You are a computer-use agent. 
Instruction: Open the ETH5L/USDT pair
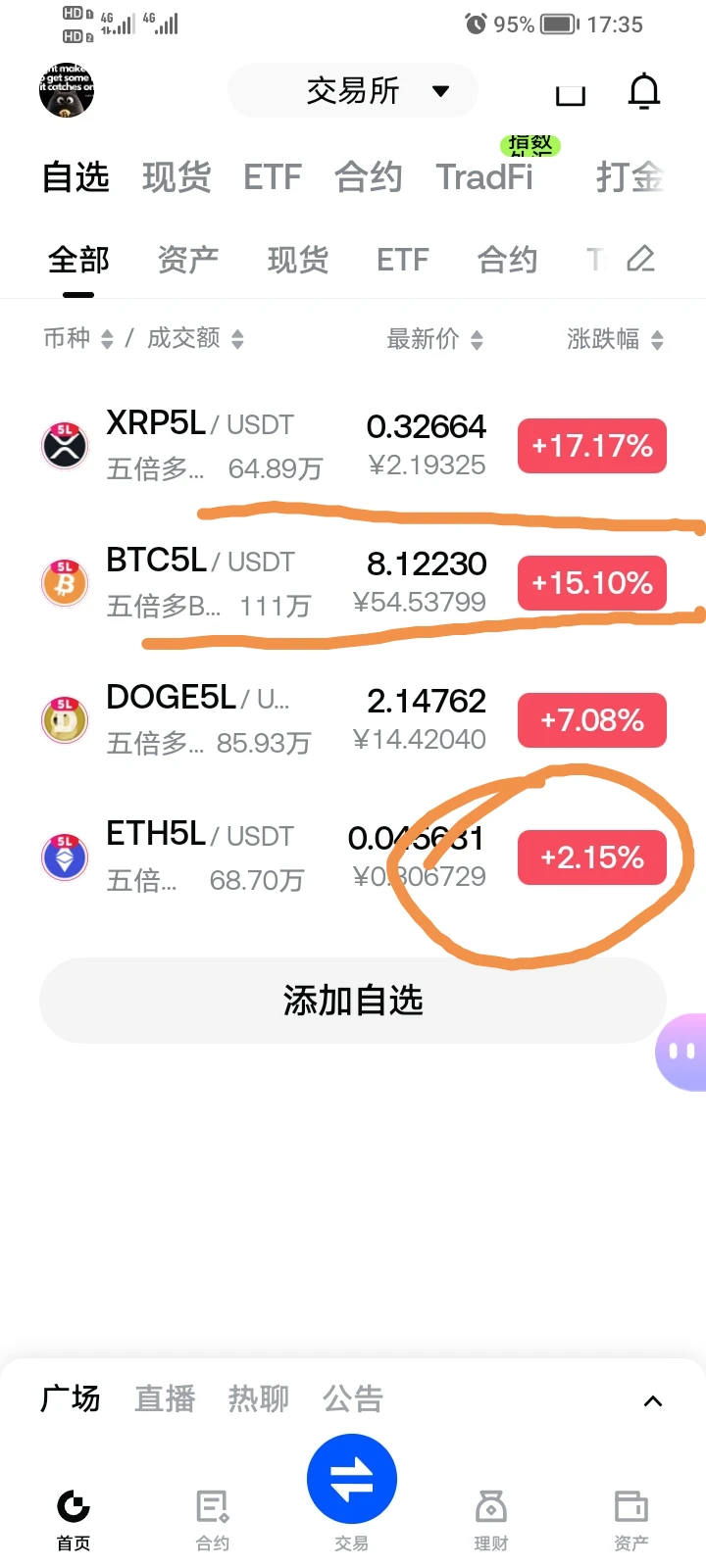click(353, 857)
